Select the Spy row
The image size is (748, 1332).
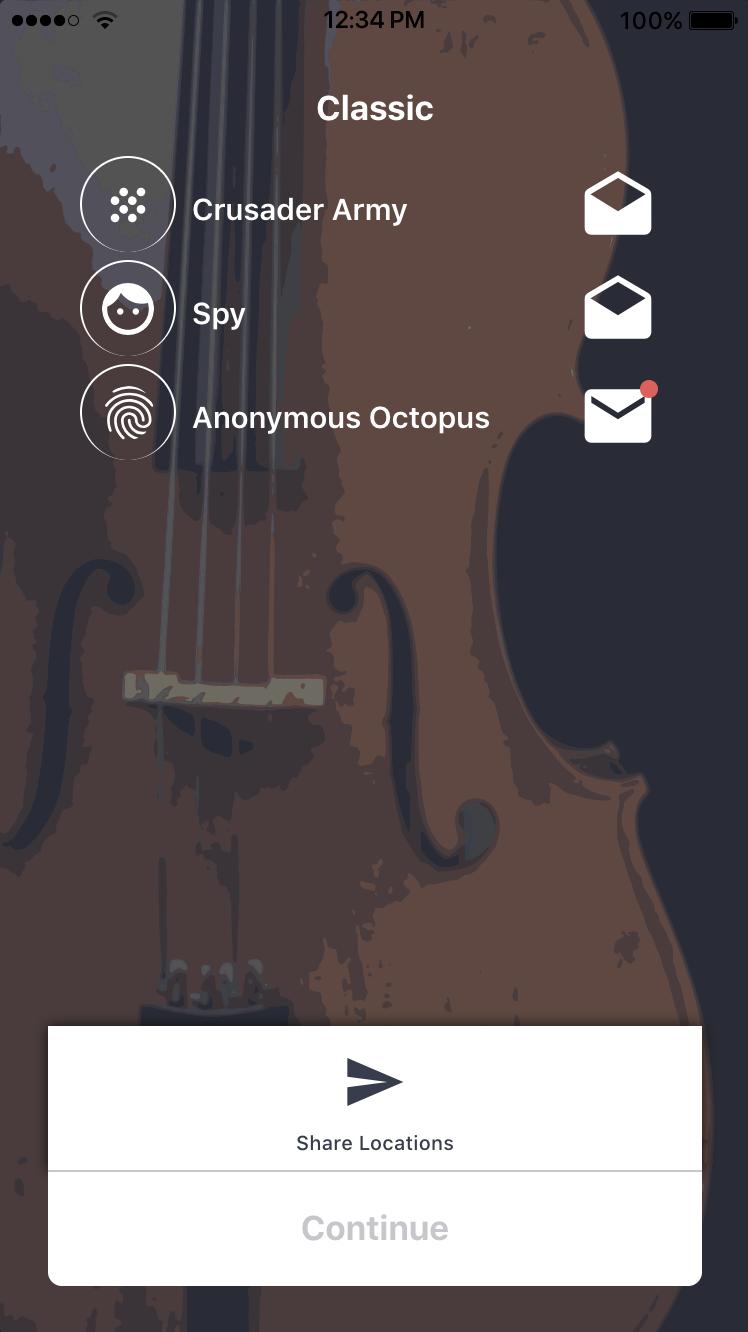(219, 314)
